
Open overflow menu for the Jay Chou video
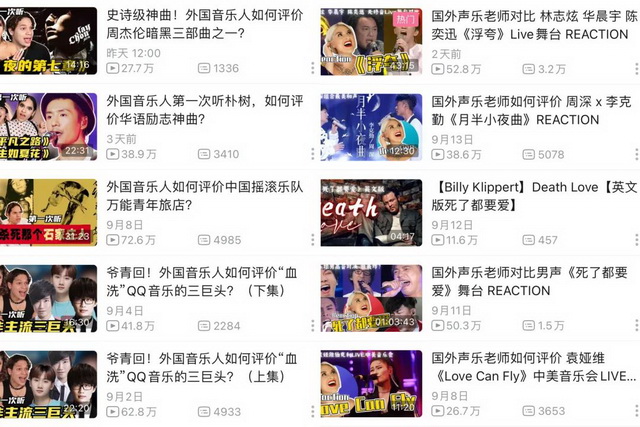312,68
